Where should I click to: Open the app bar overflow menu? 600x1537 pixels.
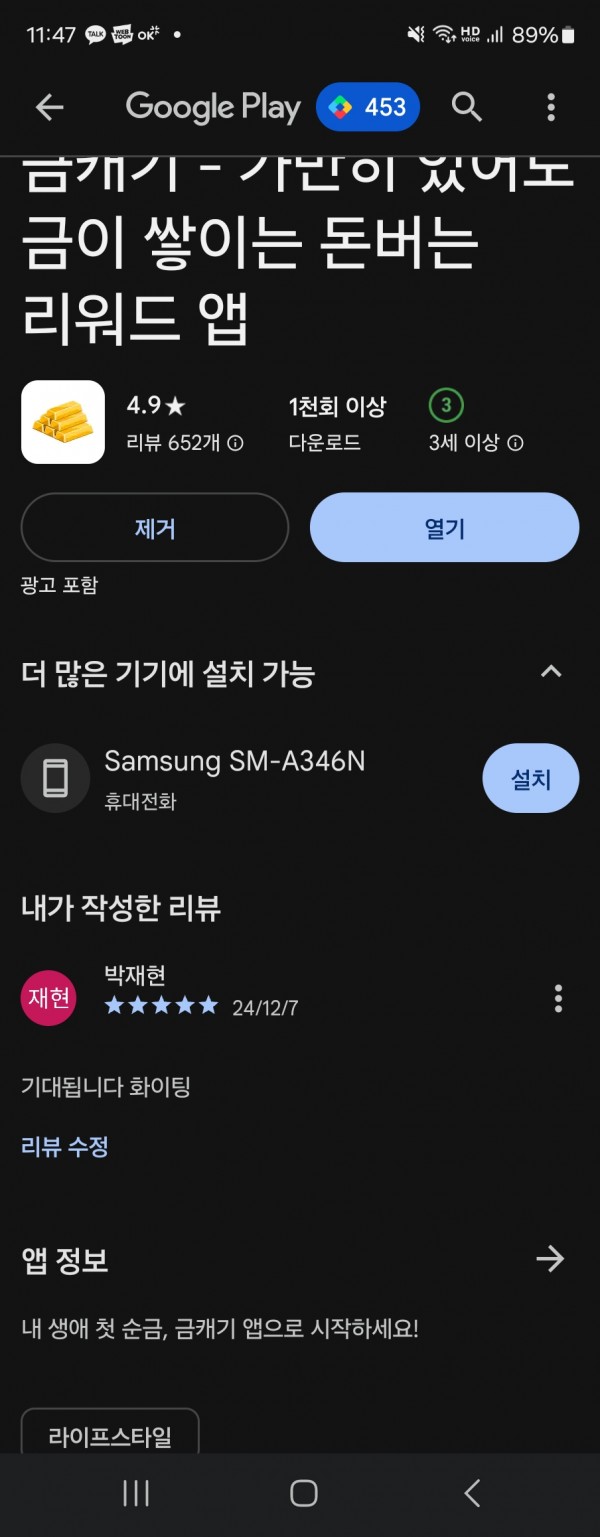pos(551,108)
